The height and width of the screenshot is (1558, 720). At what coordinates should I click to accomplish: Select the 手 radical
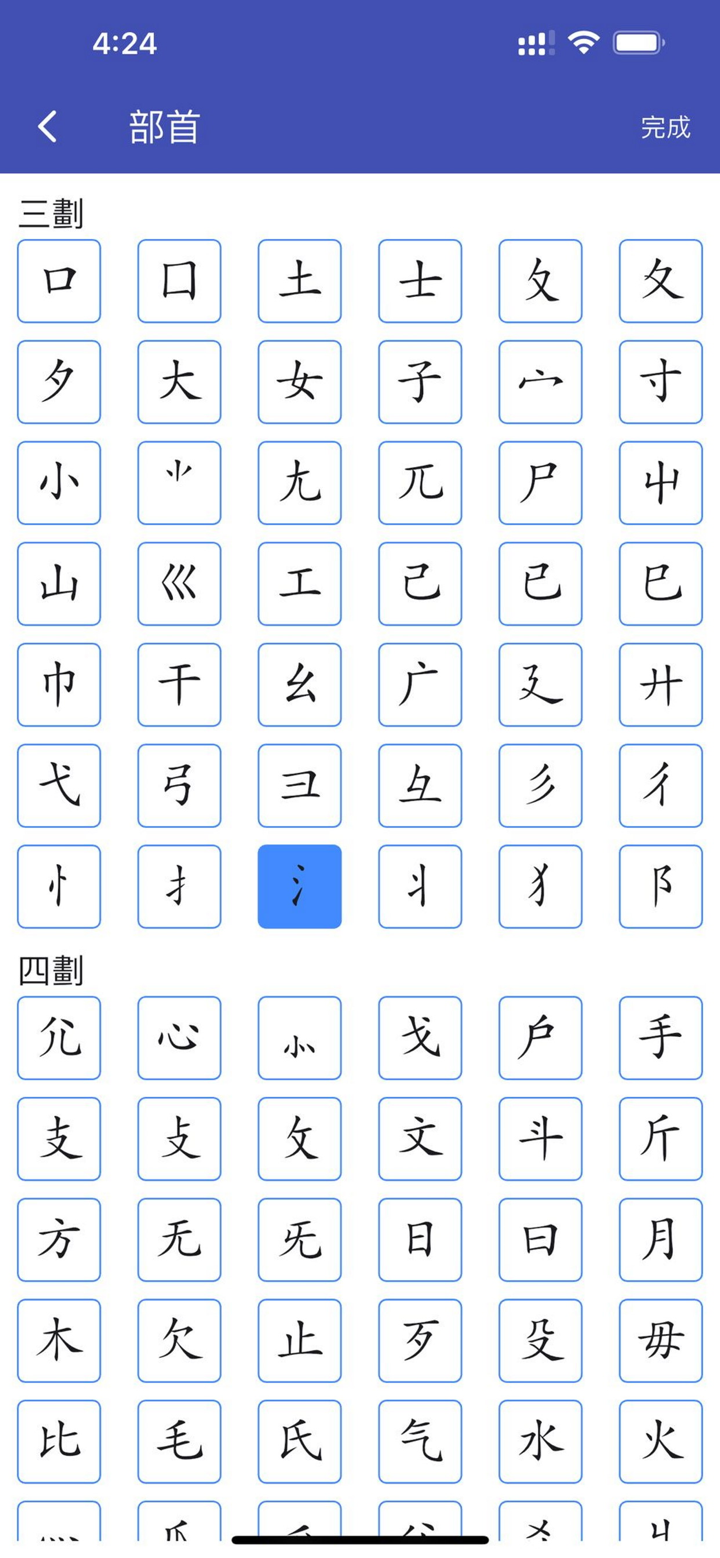click(x=661, y=1038)
